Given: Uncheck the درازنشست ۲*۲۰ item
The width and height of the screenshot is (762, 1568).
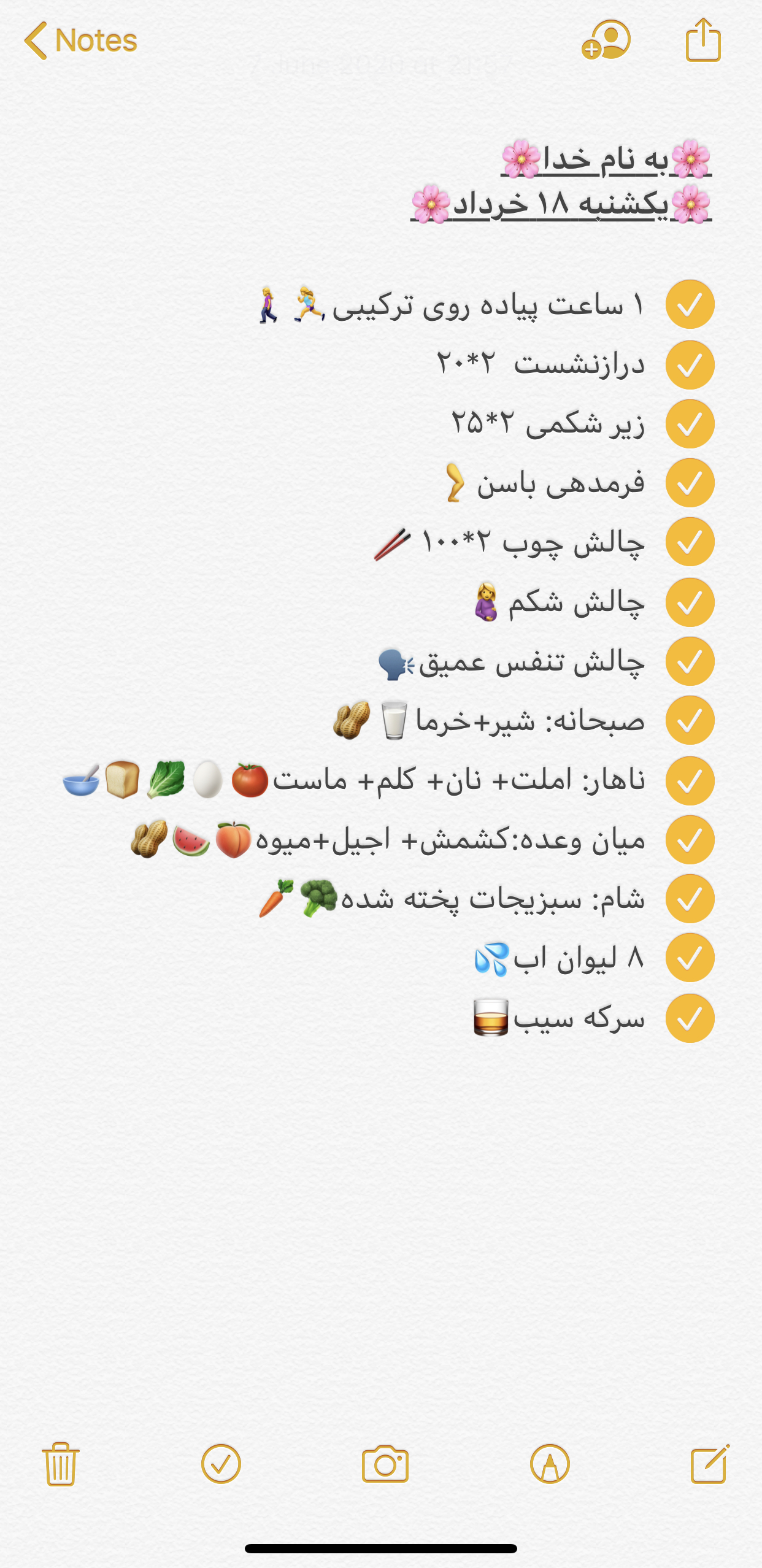Looking at the screenshot, I should pyautogui.click(x=690, y=364).
